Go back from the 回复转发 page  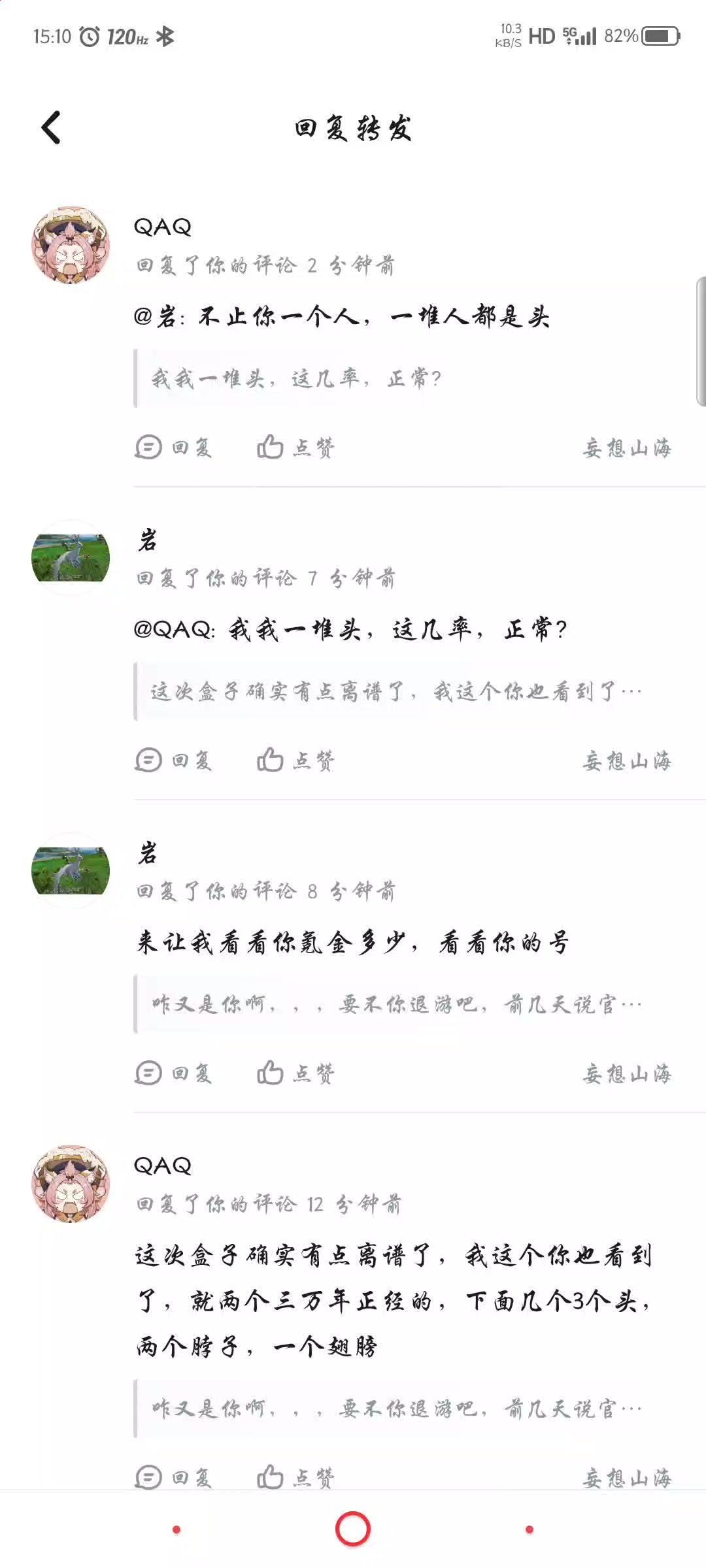coord(51,127)
